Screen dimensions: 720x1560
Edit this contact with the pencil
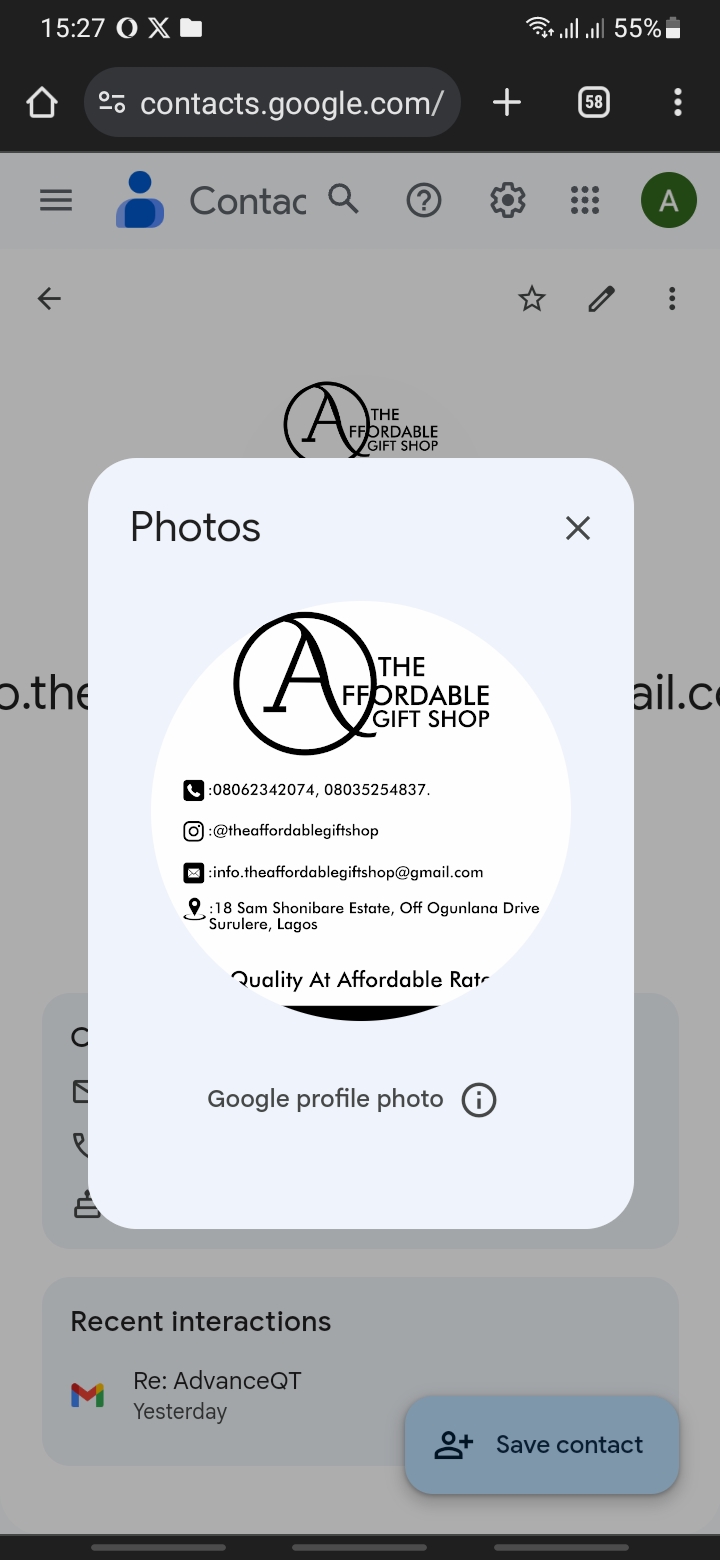(602, 298)
